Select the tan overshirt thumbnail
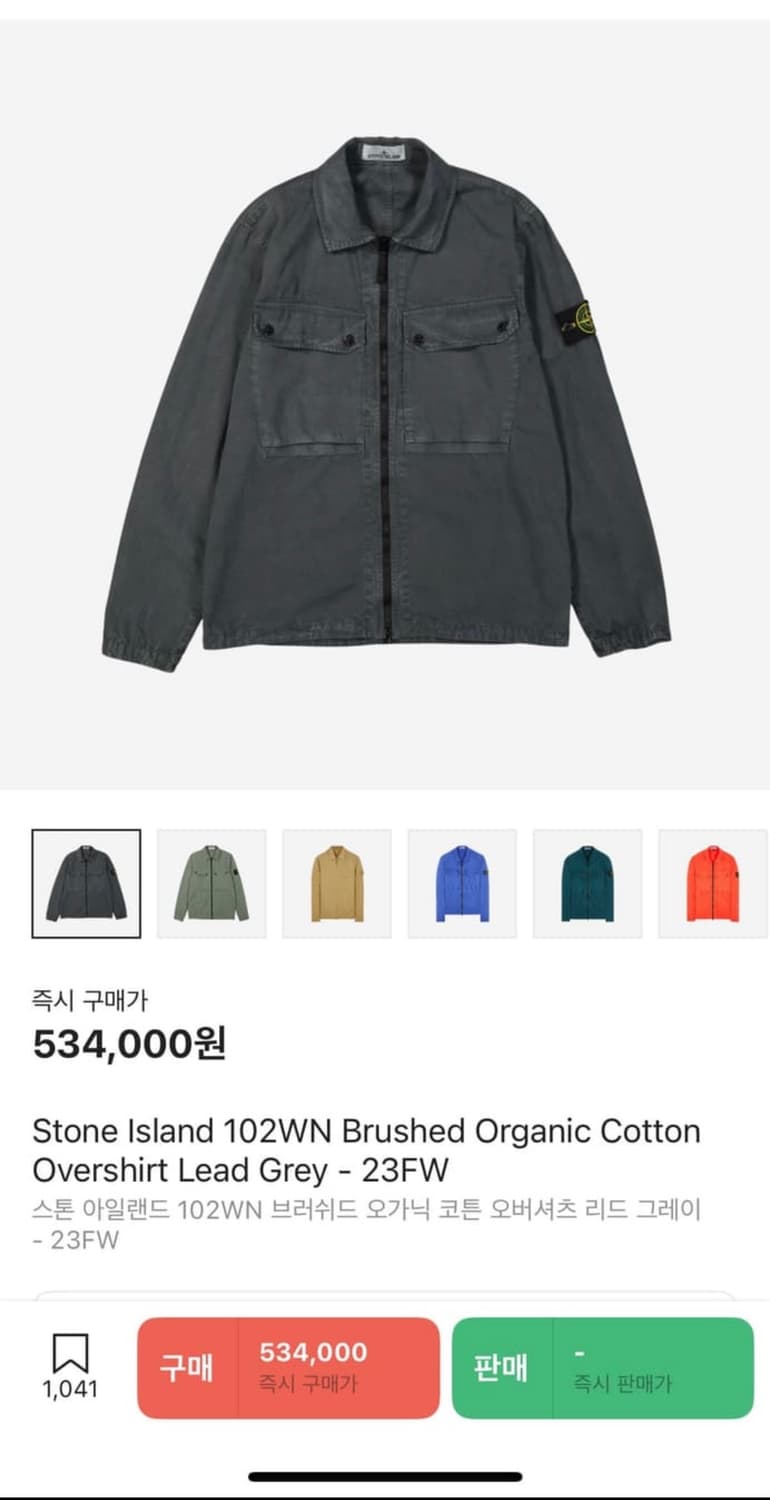Screen dimensions: 770x1500 pyautogui.click(x=337, y=882)
